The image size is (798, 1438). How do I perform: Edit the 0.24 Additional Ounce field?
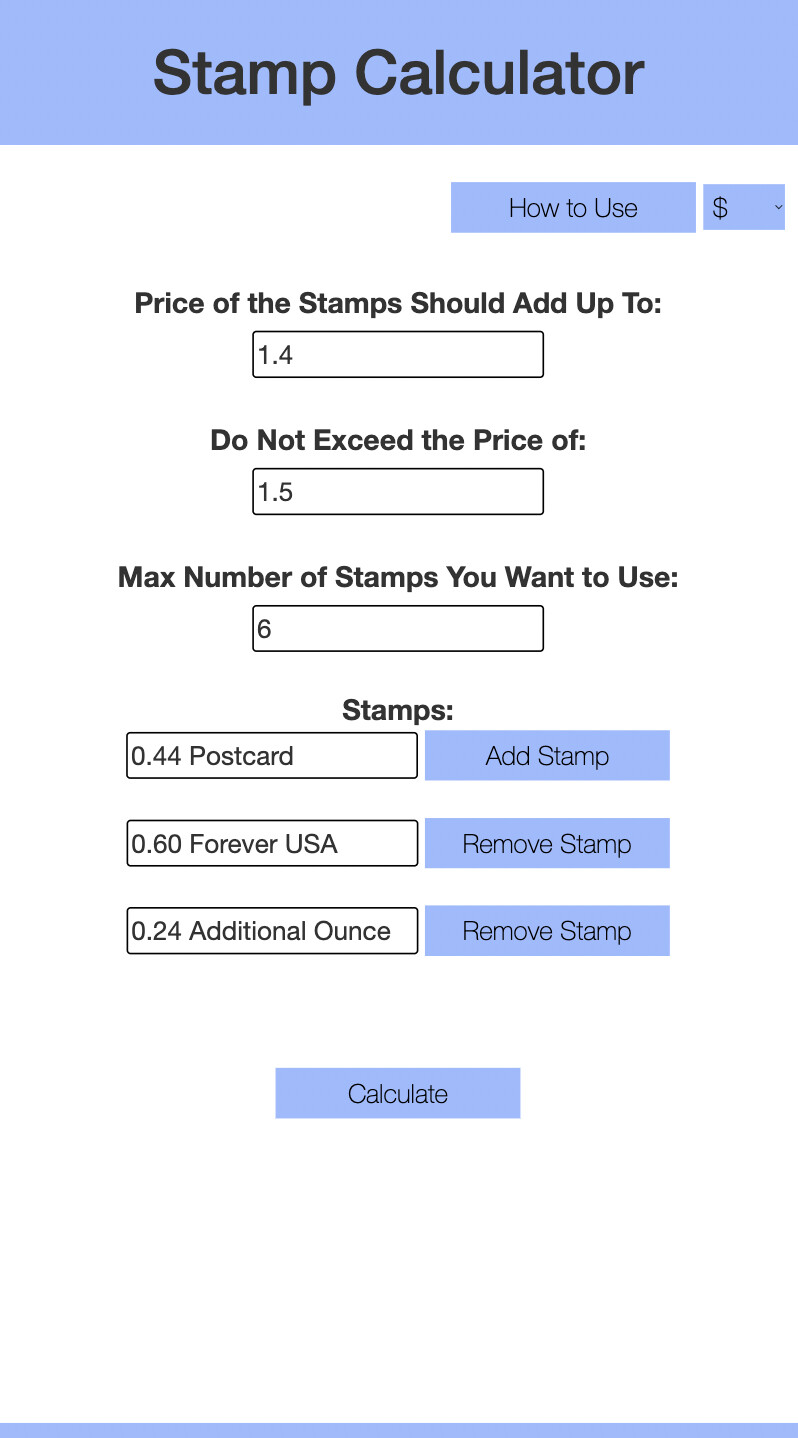coord(272,931)
